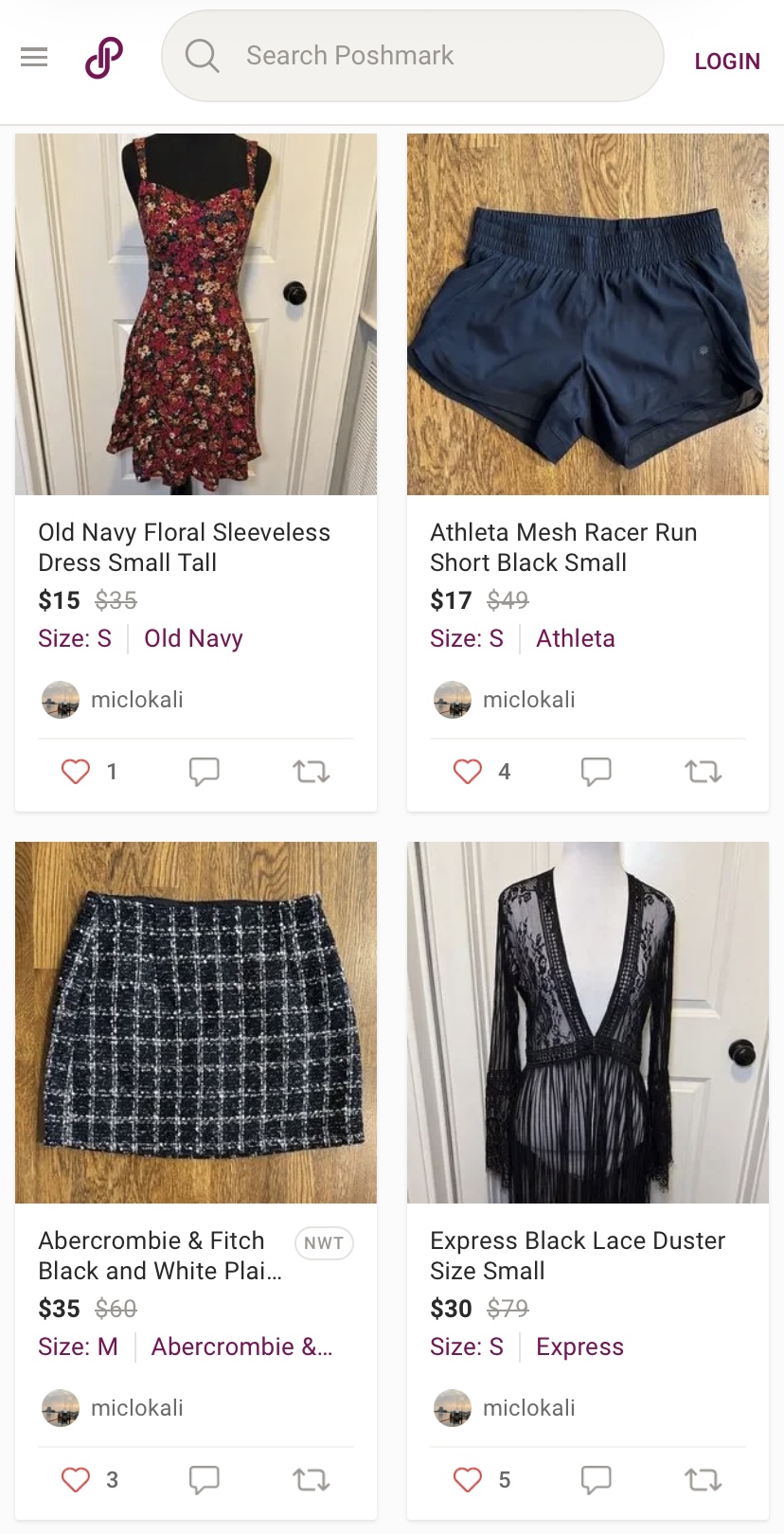
Task: Comment on the Athleta Run Short listing
Action: click(596, 772)
